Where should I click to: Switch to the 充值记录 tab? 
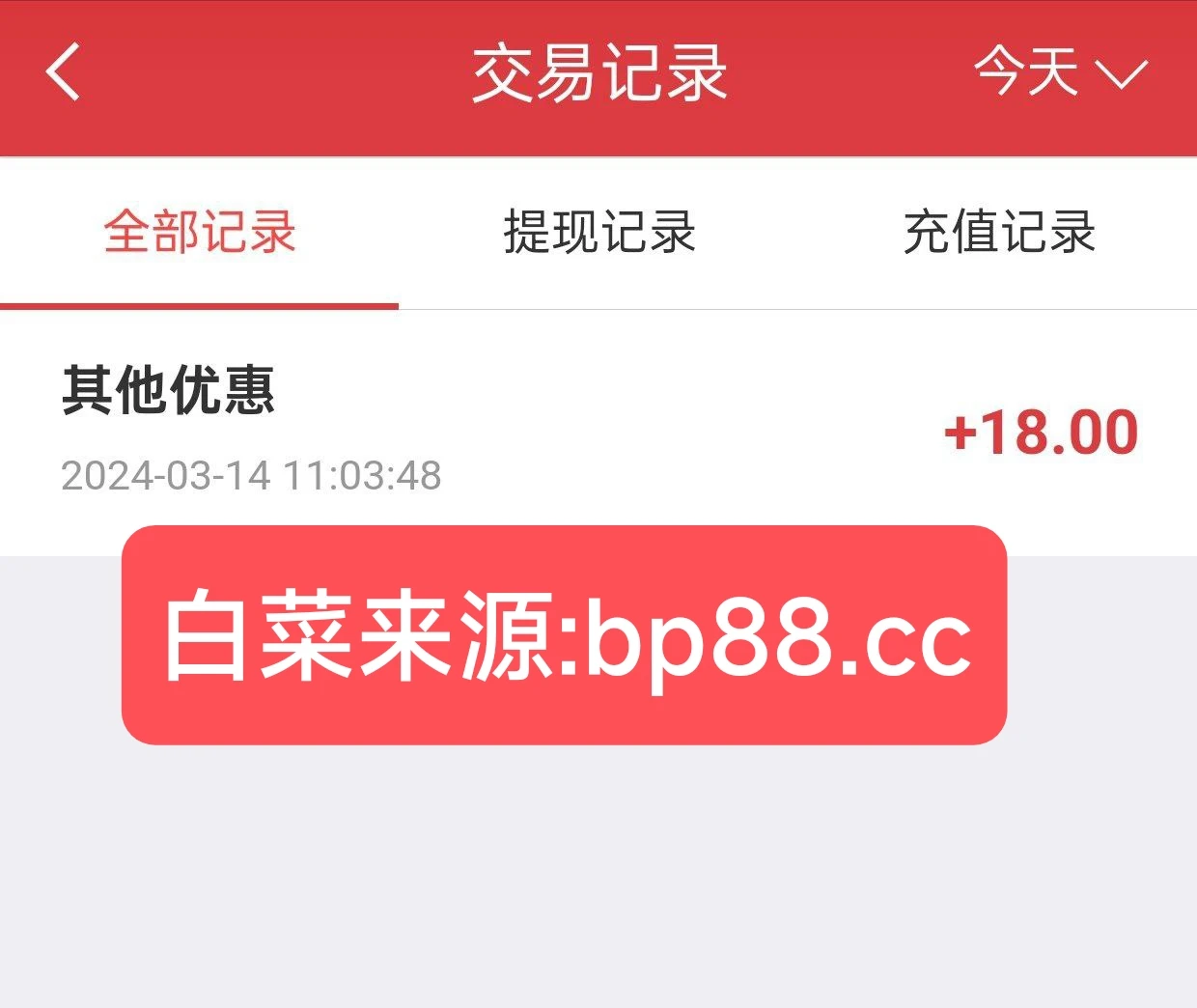click(999, 233)
